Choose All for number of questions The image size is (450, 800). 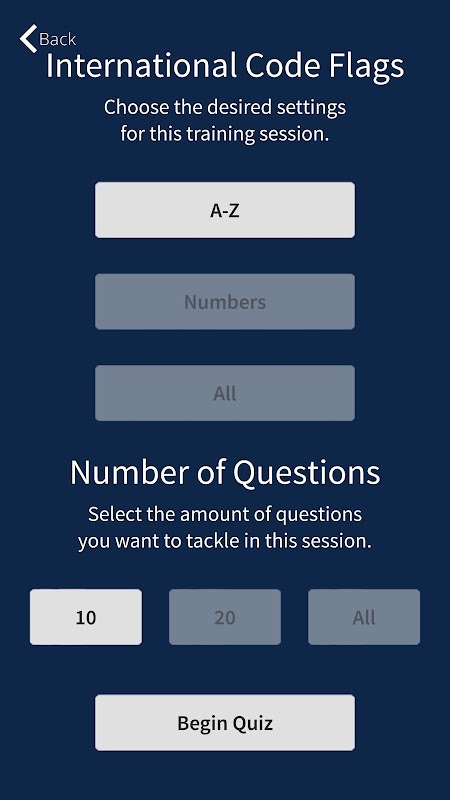pyautogui.click(x=364, y=617)
